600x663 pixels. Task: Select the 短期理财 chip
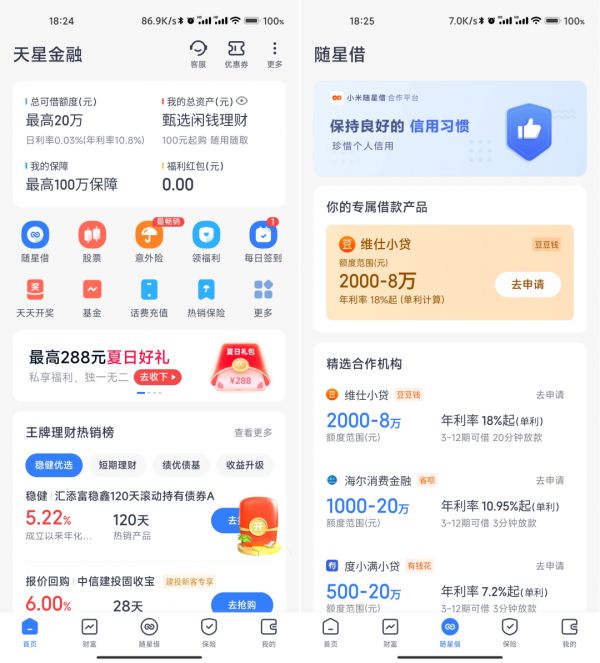click(x=117, y=464)
